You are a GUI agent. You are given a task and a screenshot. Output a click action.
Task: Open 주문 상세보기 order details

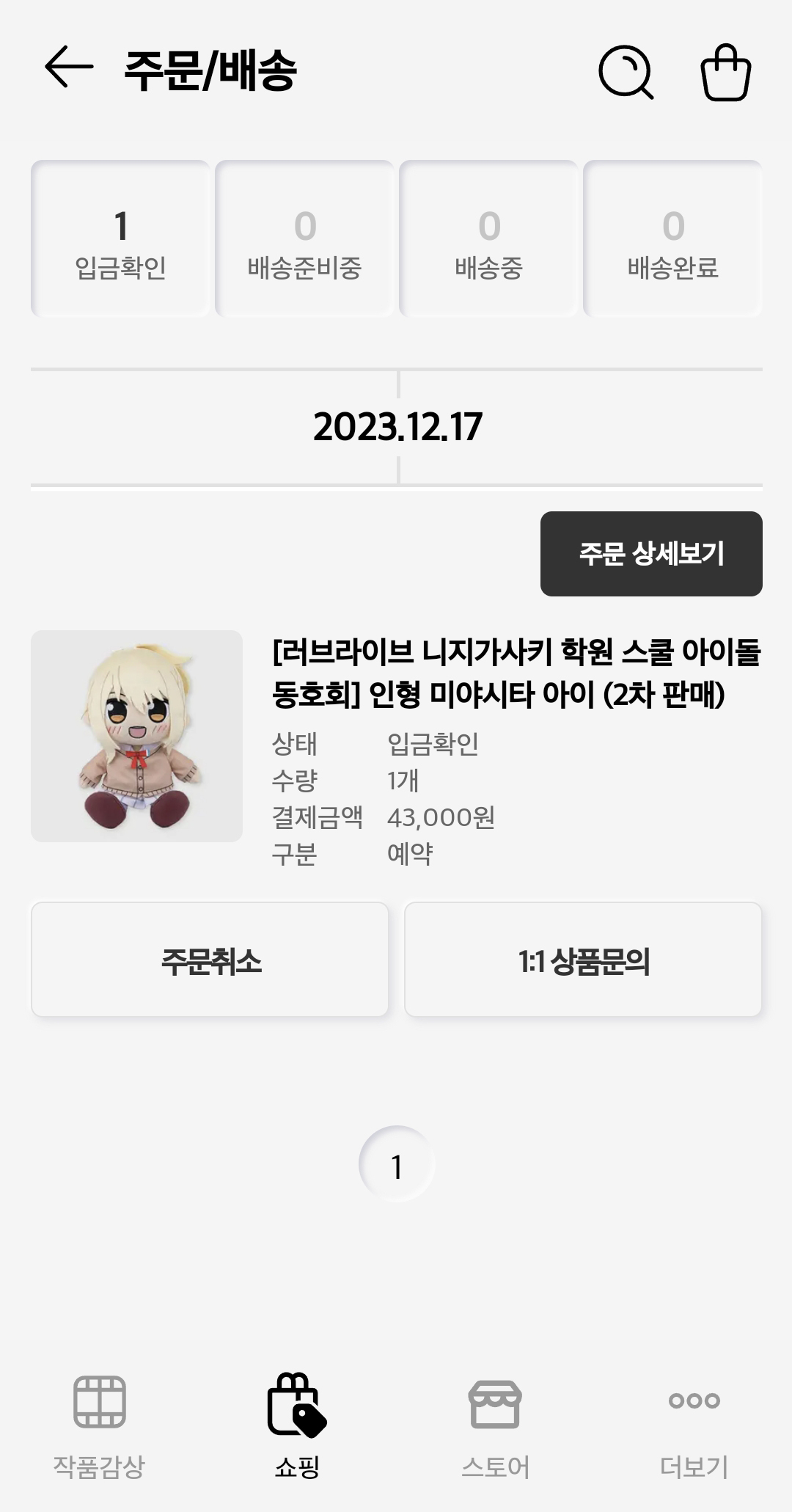point(651,554)
